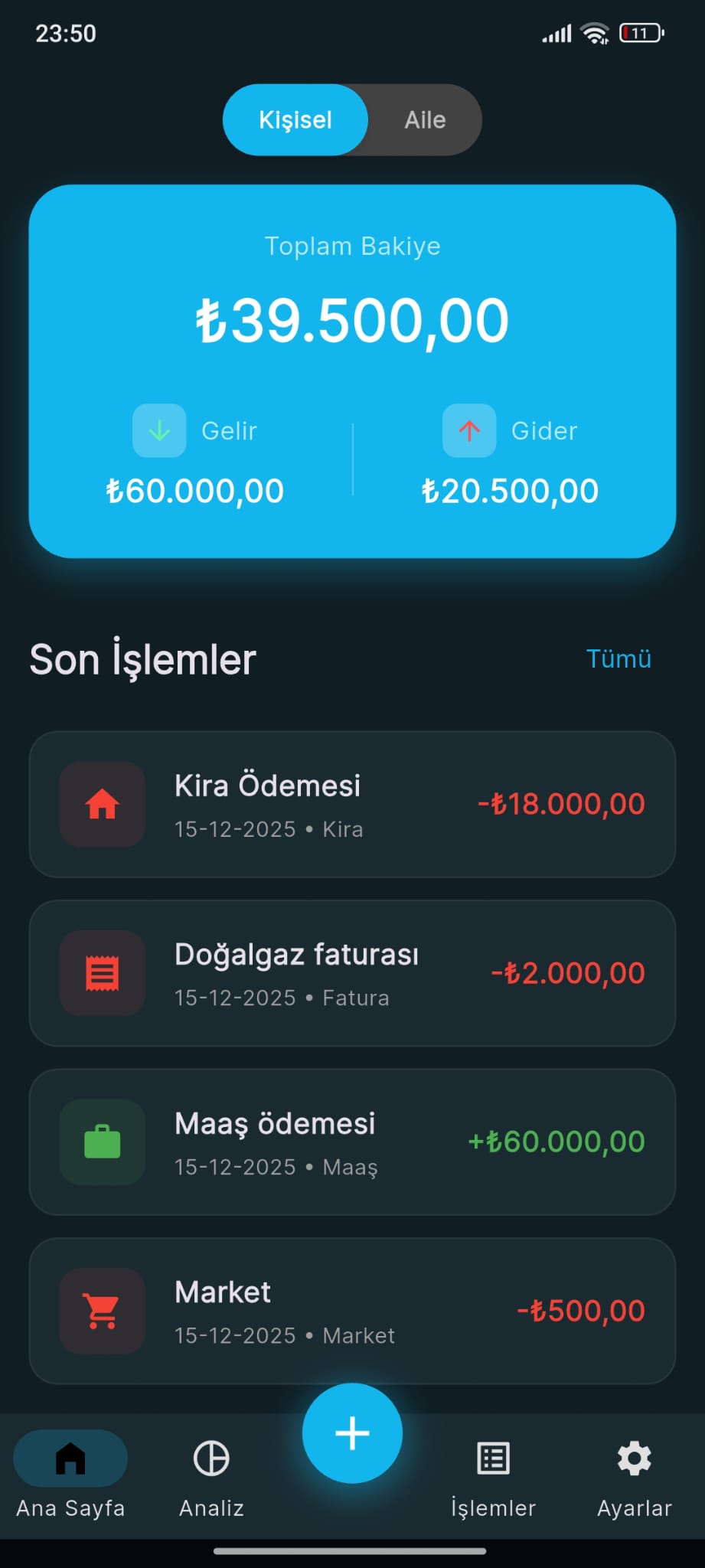Image resolution: width=705 pixels, height=1568 pixels.
Task: Select the Kira Ödemesi transaction row
Action: [x=352, y=804]
